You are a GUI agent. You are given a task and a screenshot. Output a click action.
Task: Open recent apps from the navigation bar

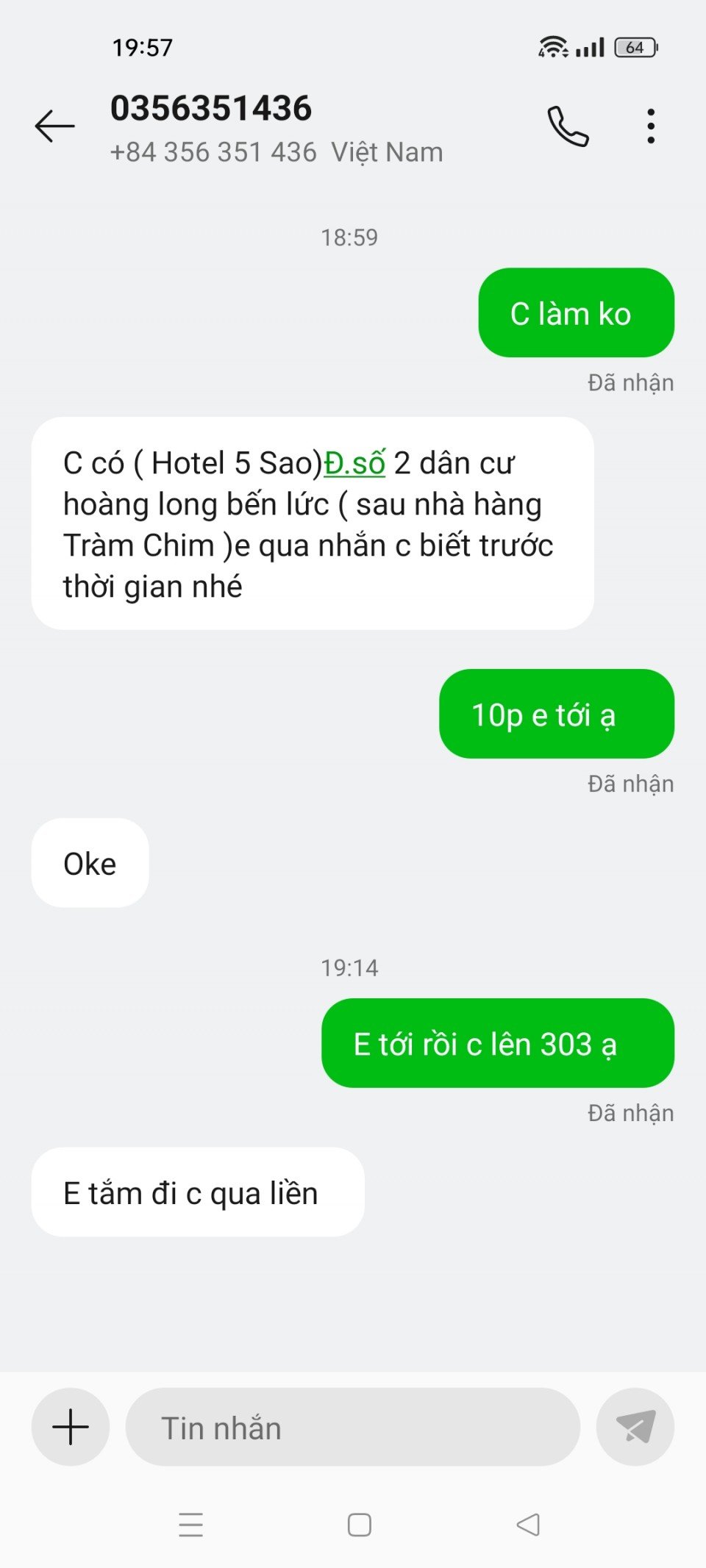191,1525
